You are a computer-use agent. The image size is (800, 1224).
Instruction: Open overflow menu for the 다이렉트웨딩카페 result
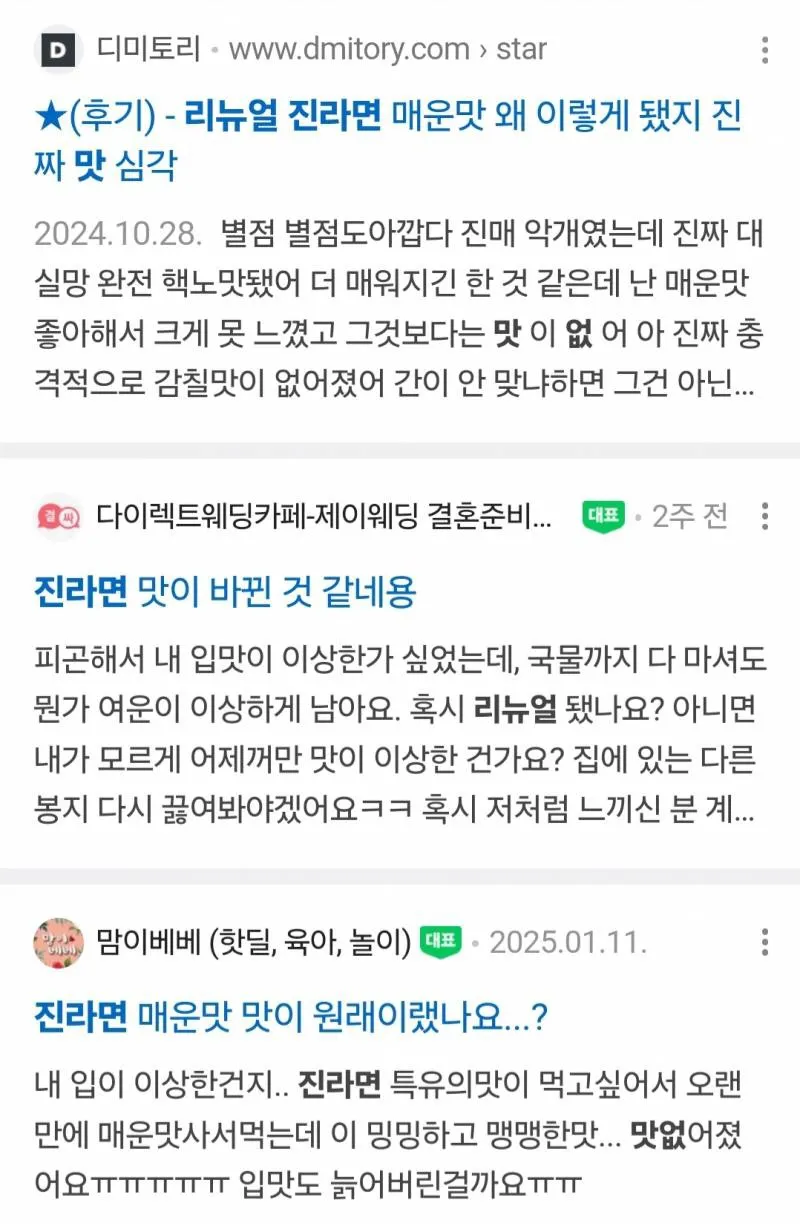[x=765, y=516]
